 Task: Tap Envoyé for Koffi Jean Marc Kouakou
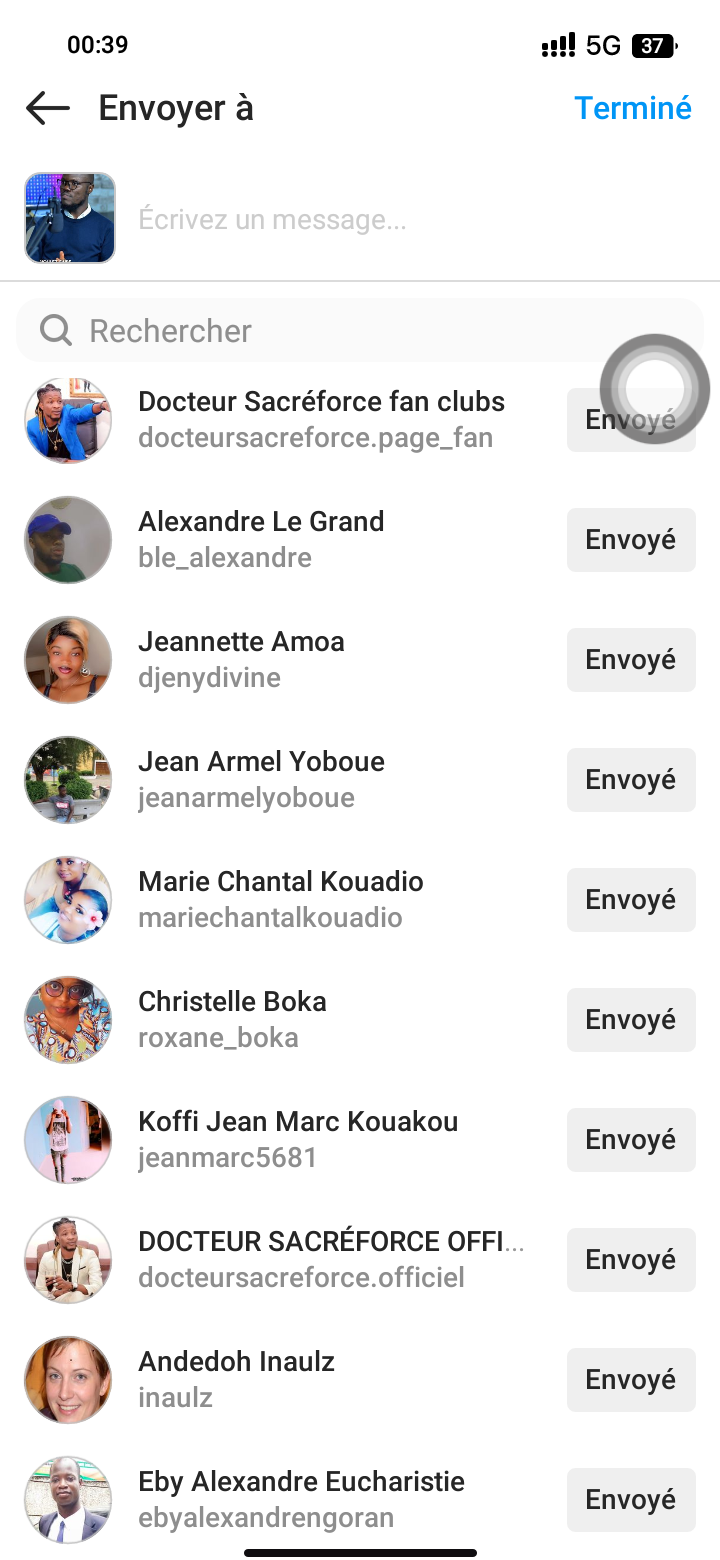631,1140
